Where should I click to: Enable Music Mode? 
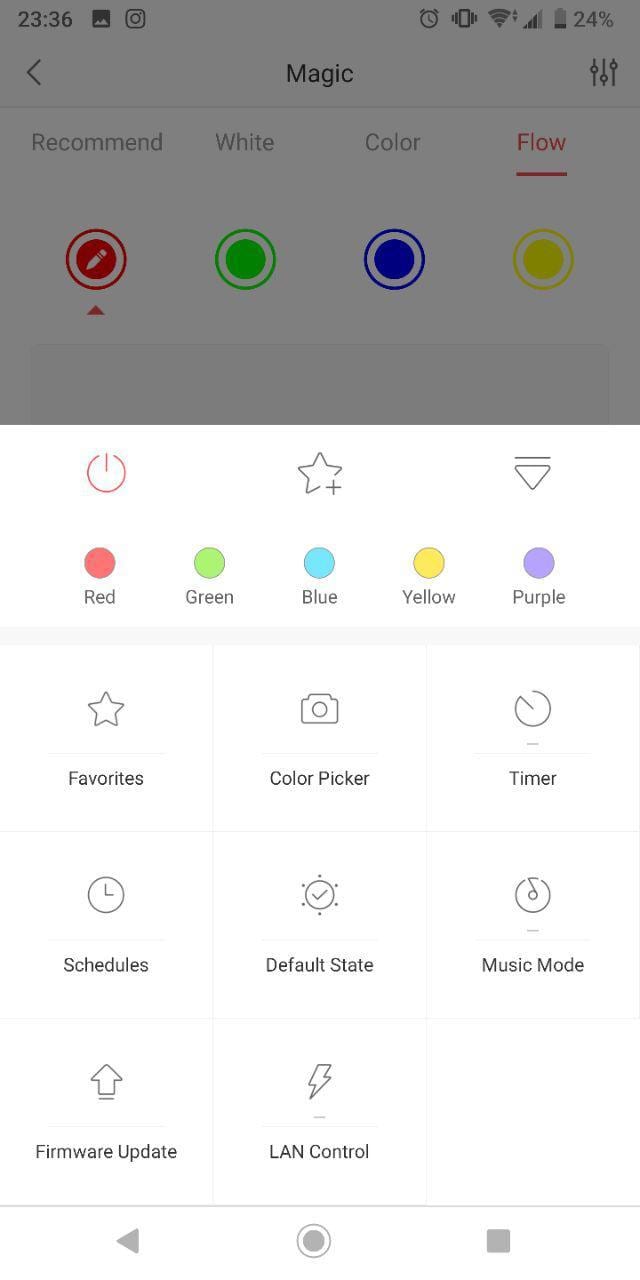(x=532, y=924)
